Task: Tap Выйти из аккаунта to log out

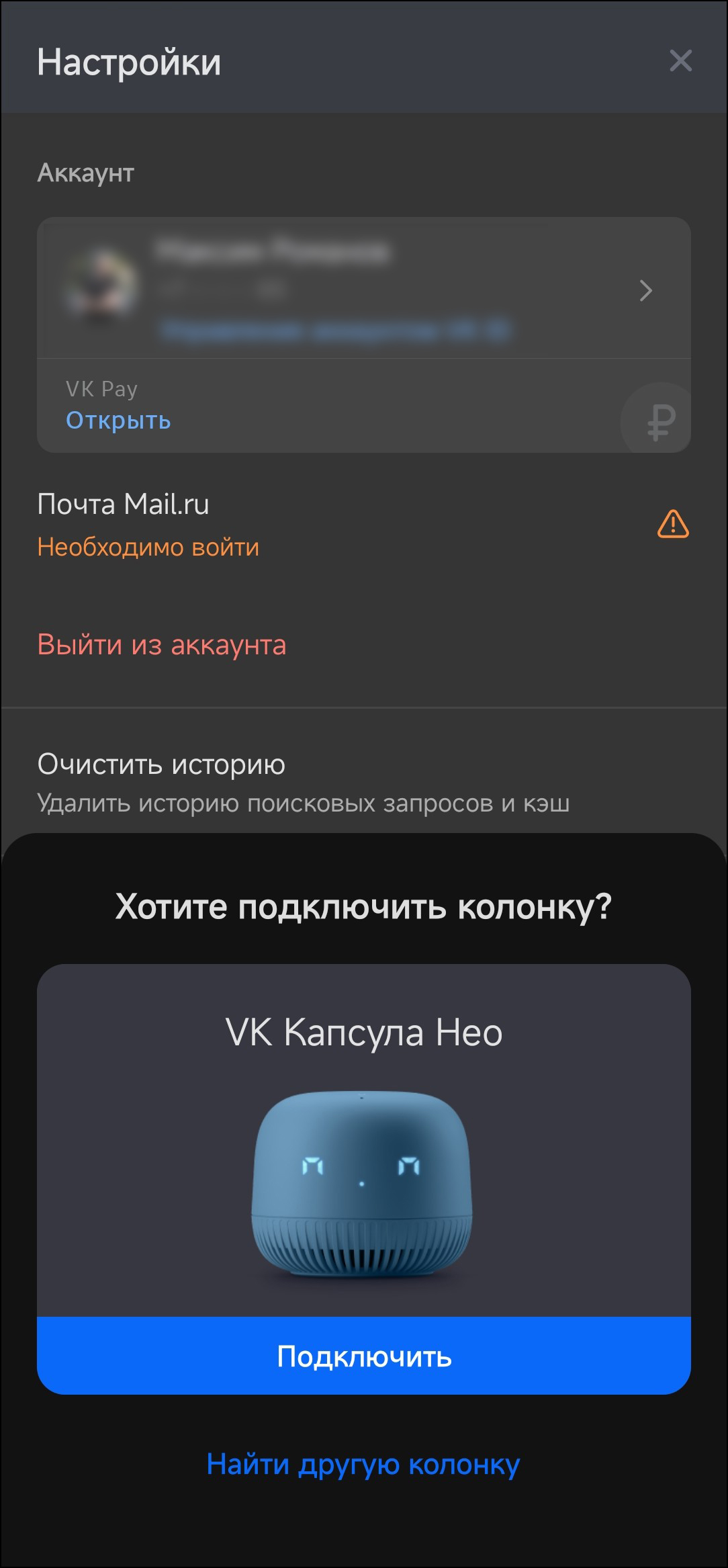Action: pyautogui.click(x=162, y=645)
